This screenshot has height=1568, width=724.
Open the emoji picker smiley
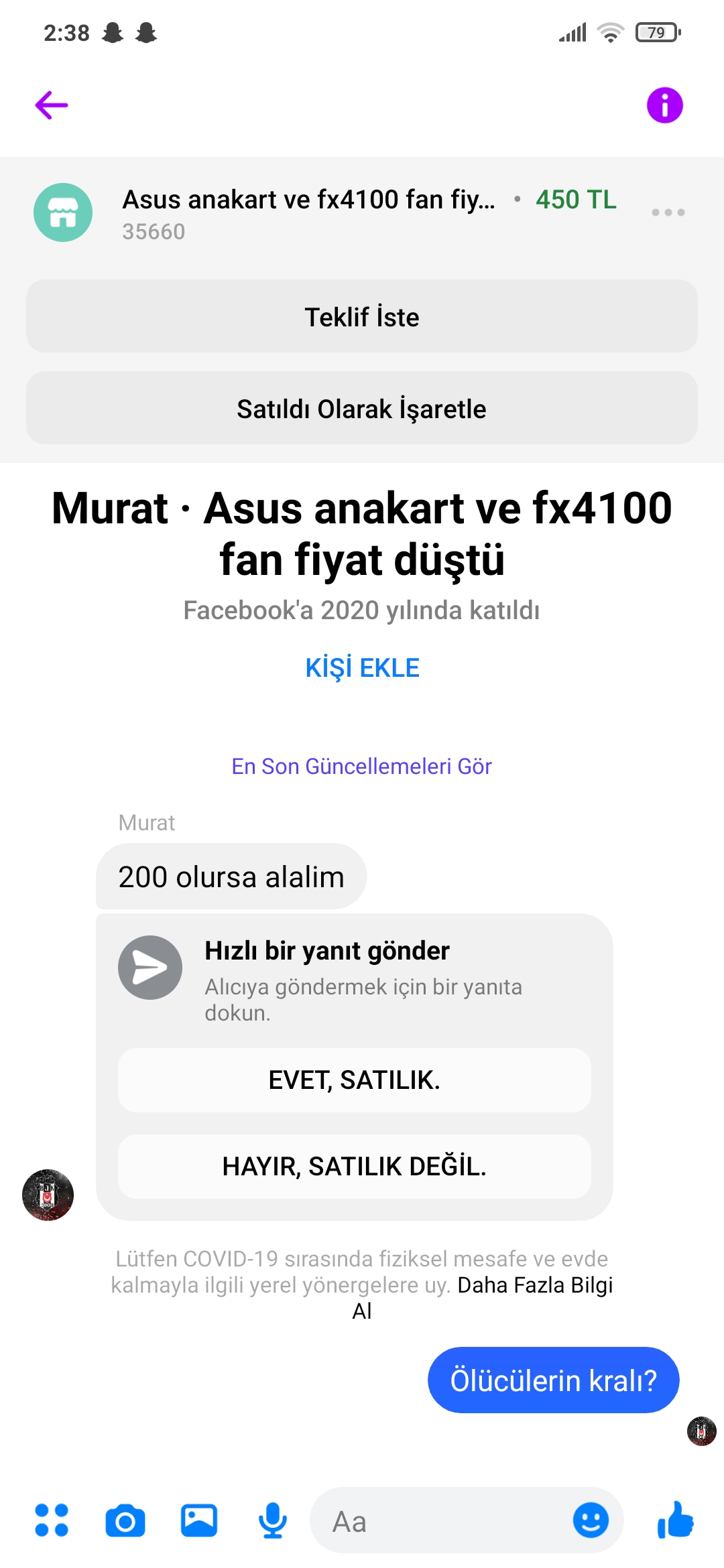click(591, 1520)
